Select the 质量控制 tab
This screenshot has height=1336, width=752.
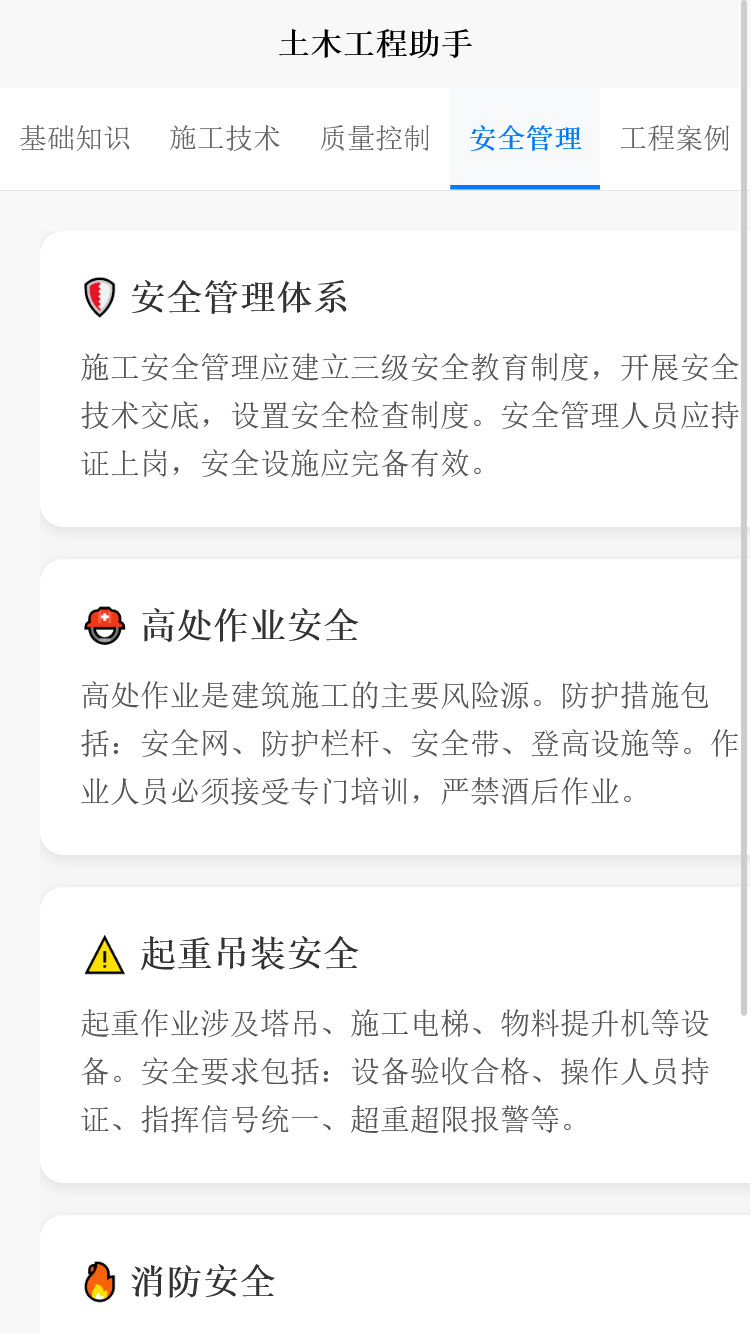pos(373,138)
